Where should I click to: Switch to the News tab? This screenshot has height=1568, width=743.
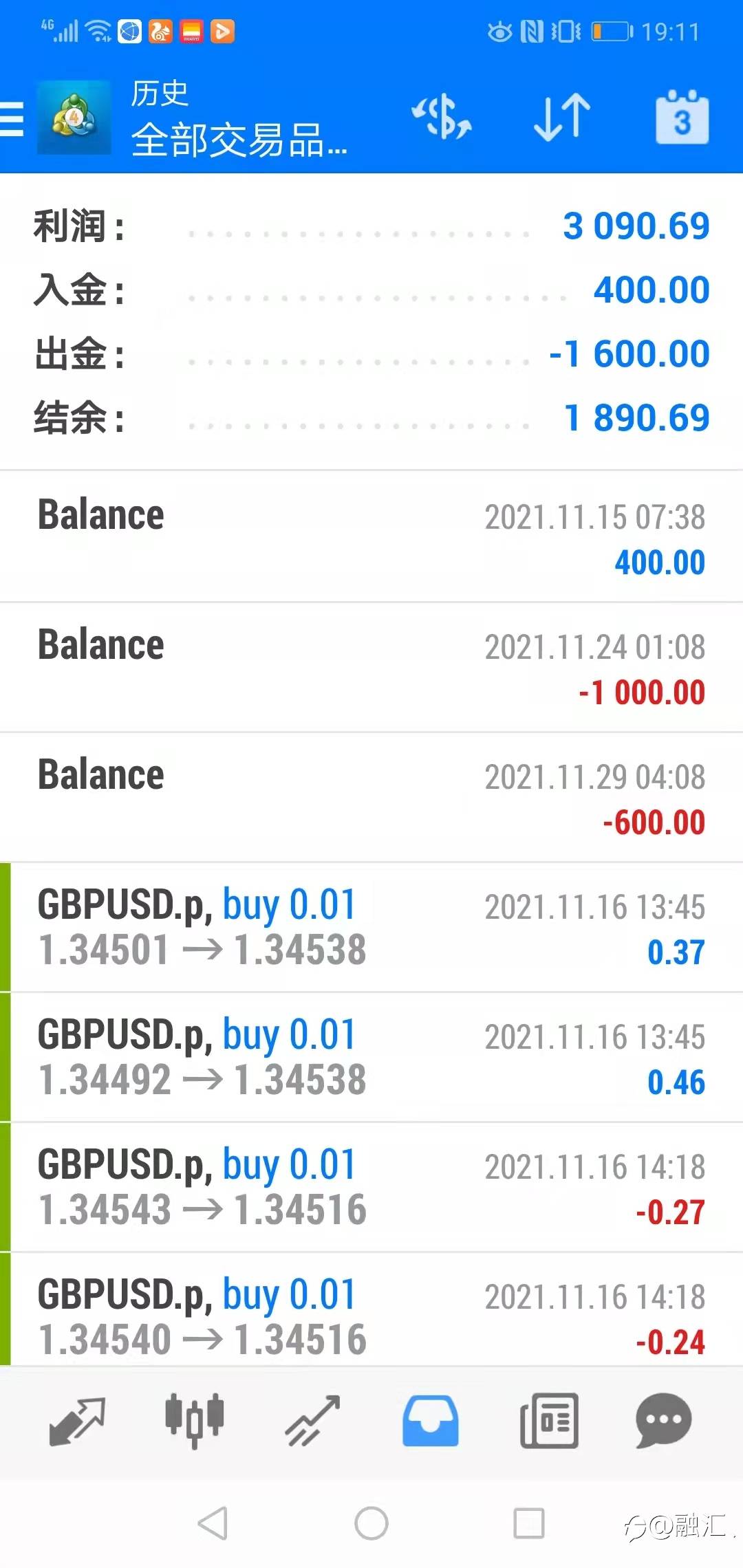(x=548, y=1422)
